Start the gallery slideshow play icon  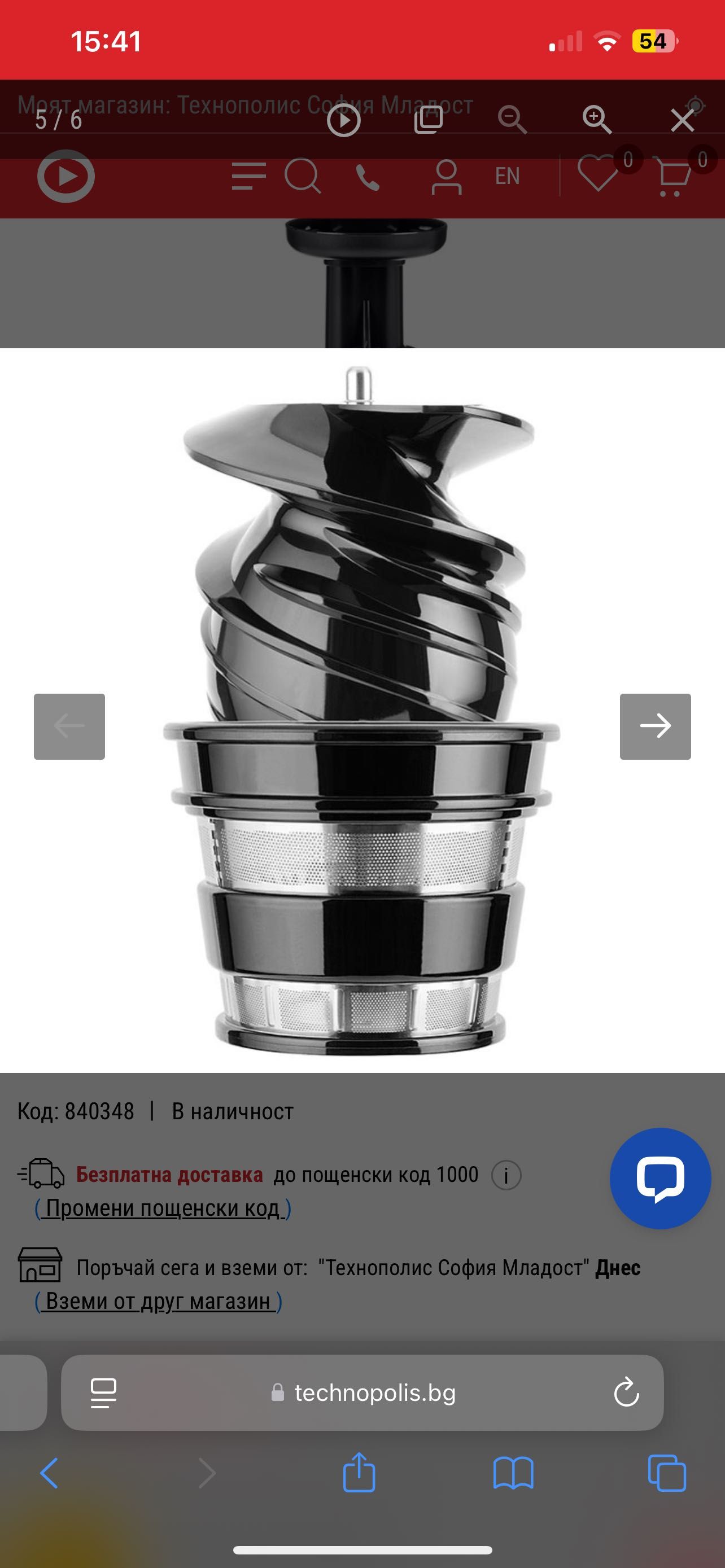pos(343,121)
